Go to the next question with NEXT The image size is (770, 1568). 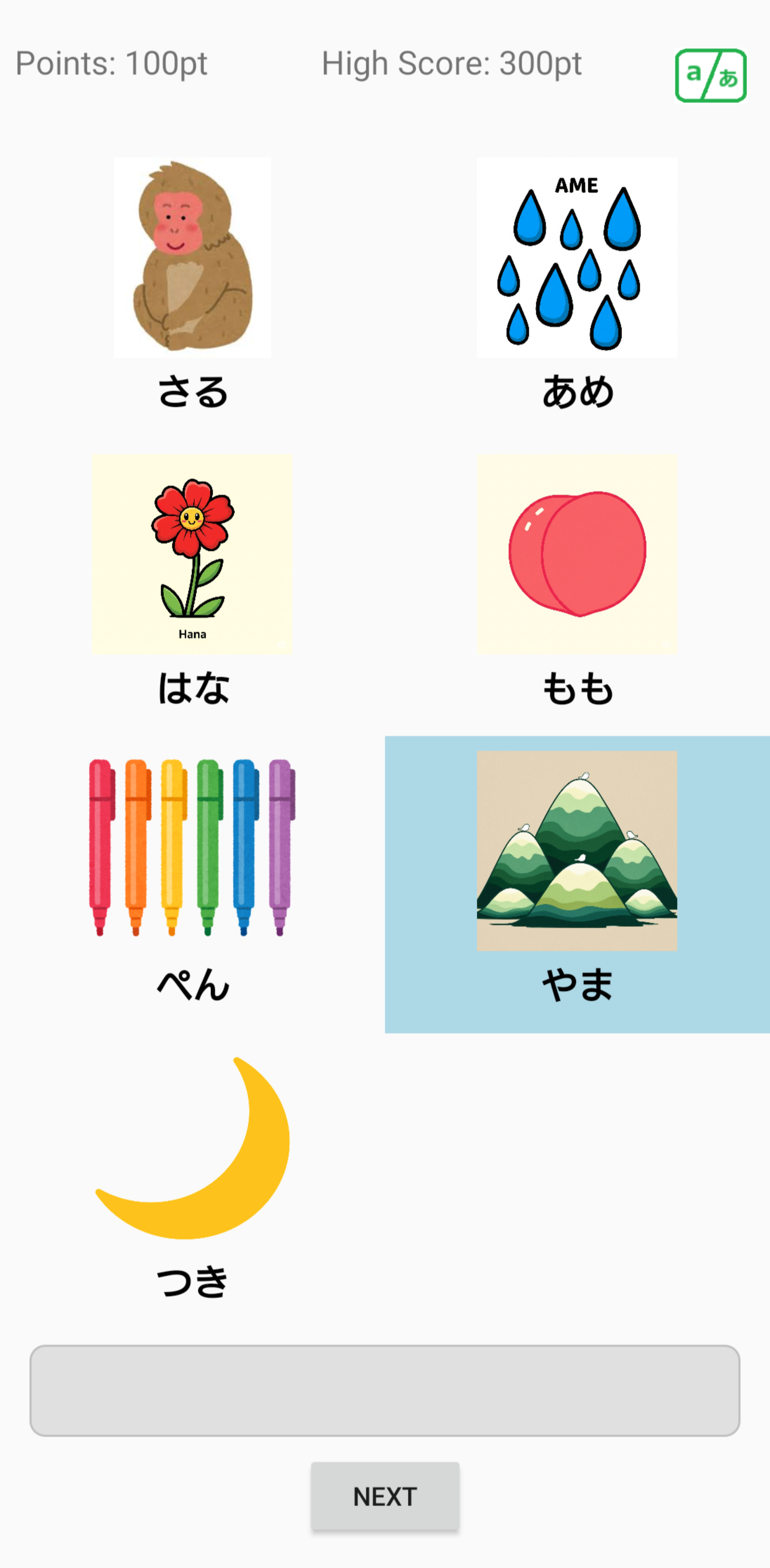tap(385, 1496)
